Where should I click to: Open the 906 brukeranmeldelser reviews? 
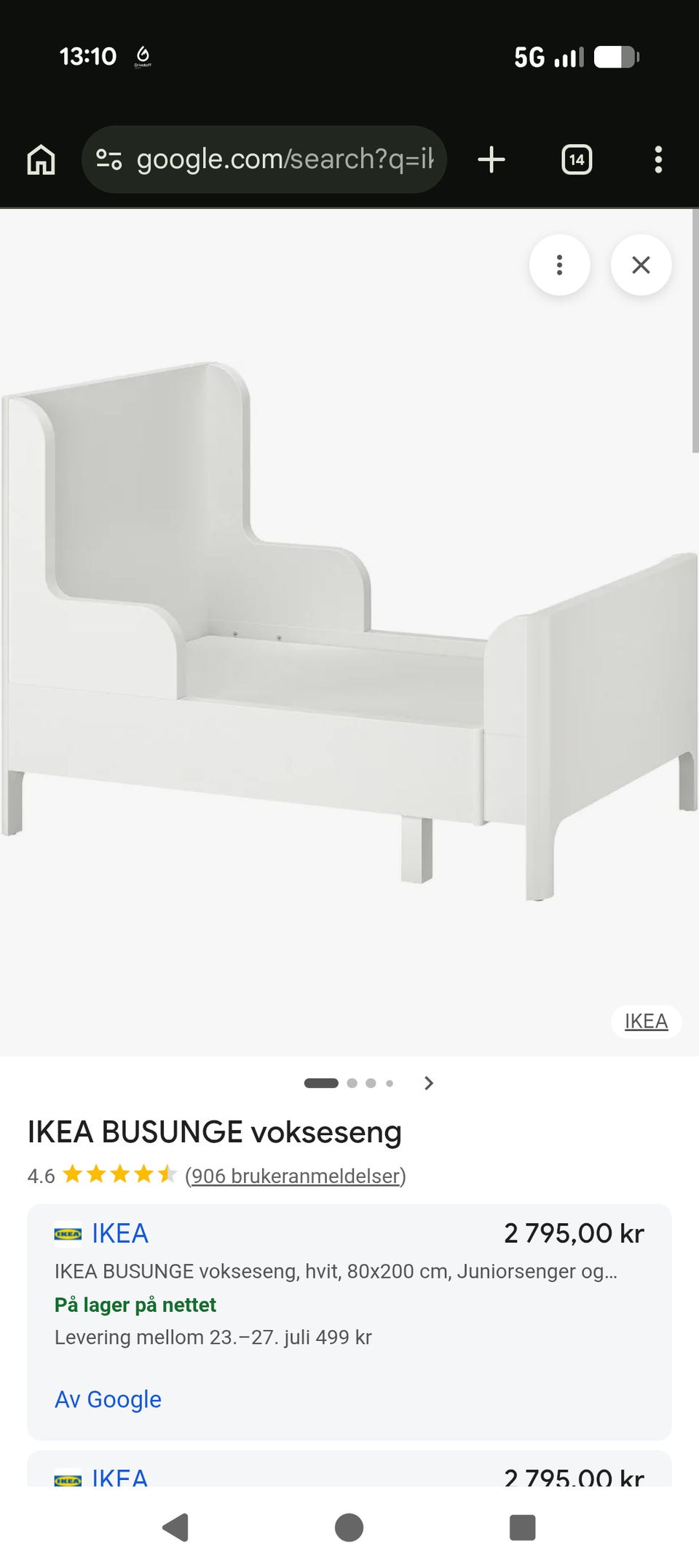pyautogui.click(x=295, y=1176)
